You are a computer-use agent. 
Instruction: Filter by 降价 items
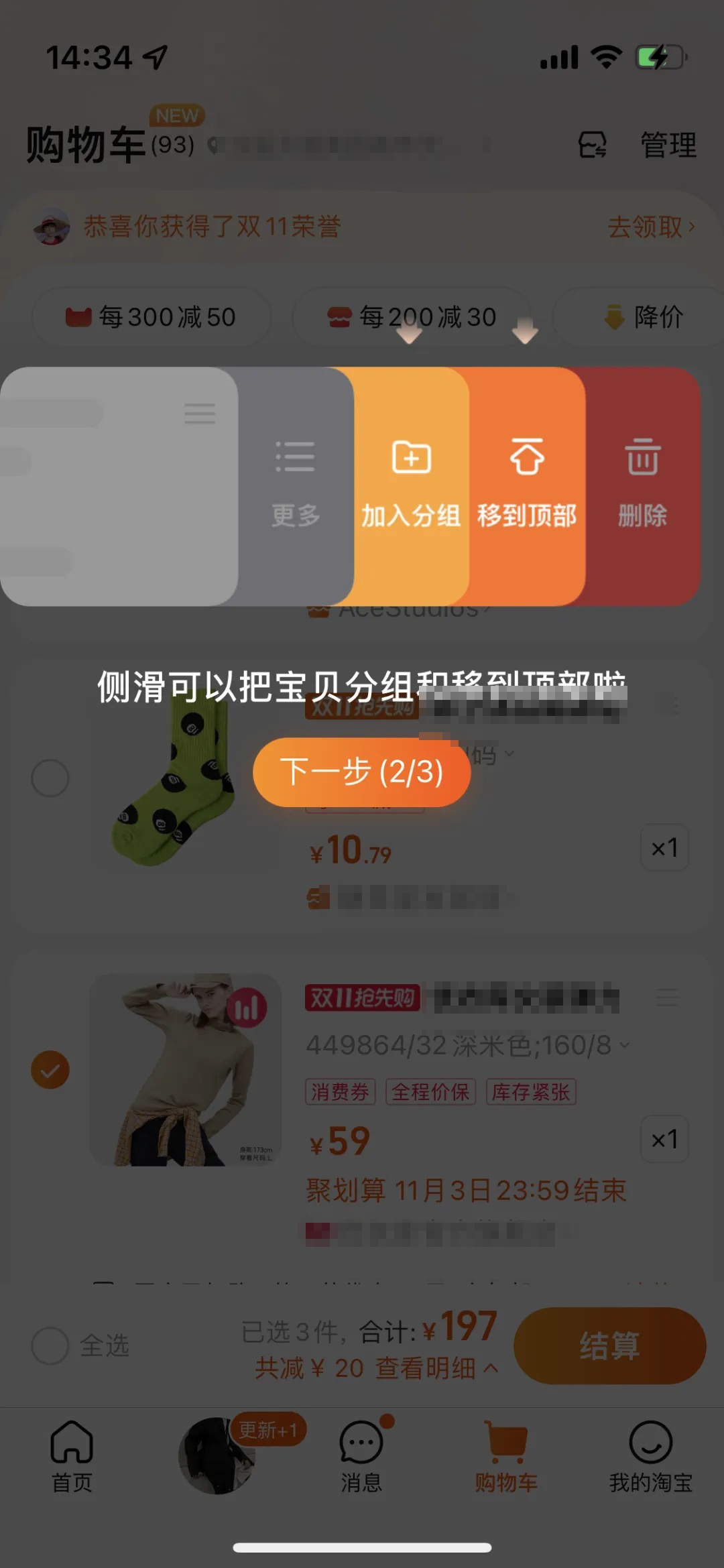click(644, 316)
